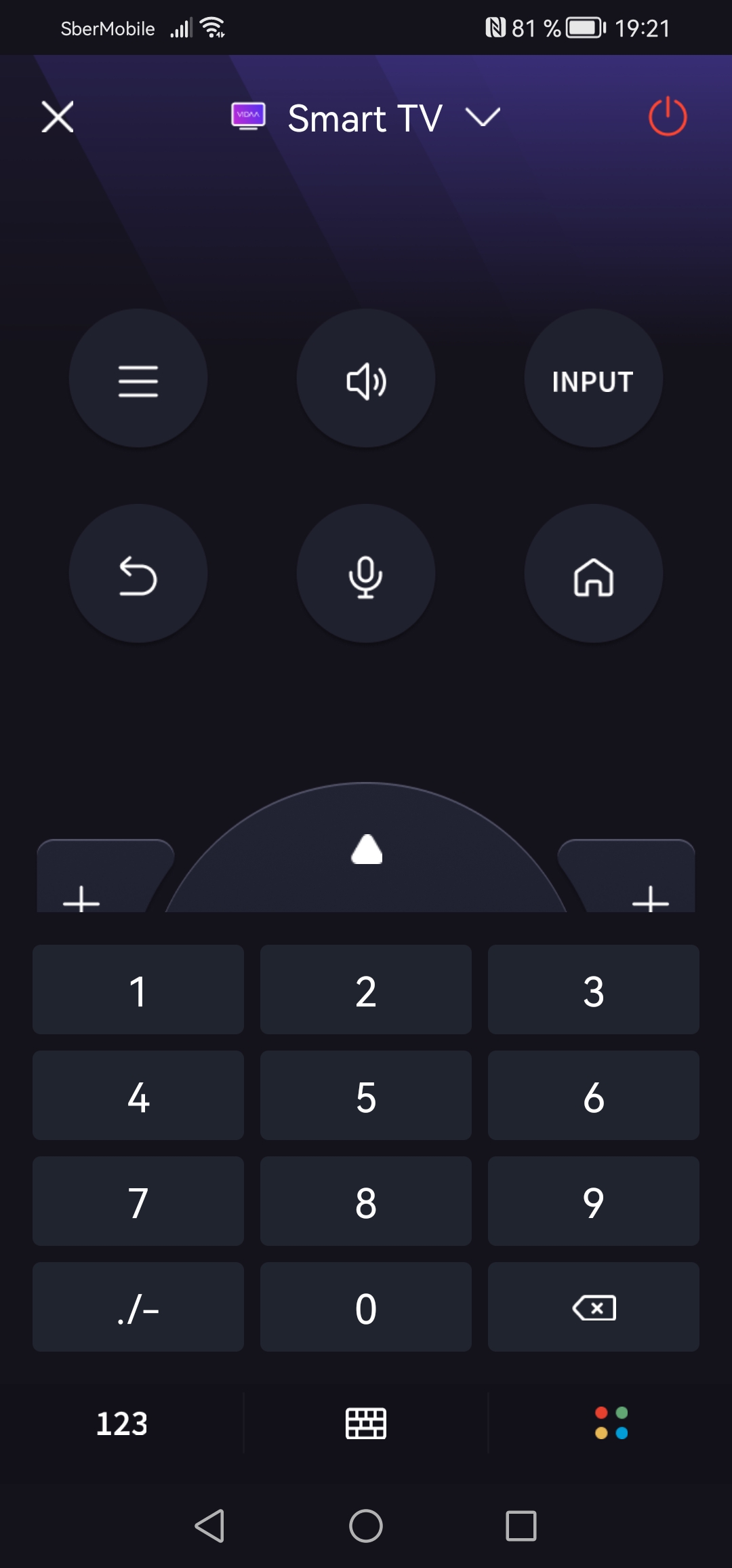Enter digit 0 on the keypad

pos(366,1307)
